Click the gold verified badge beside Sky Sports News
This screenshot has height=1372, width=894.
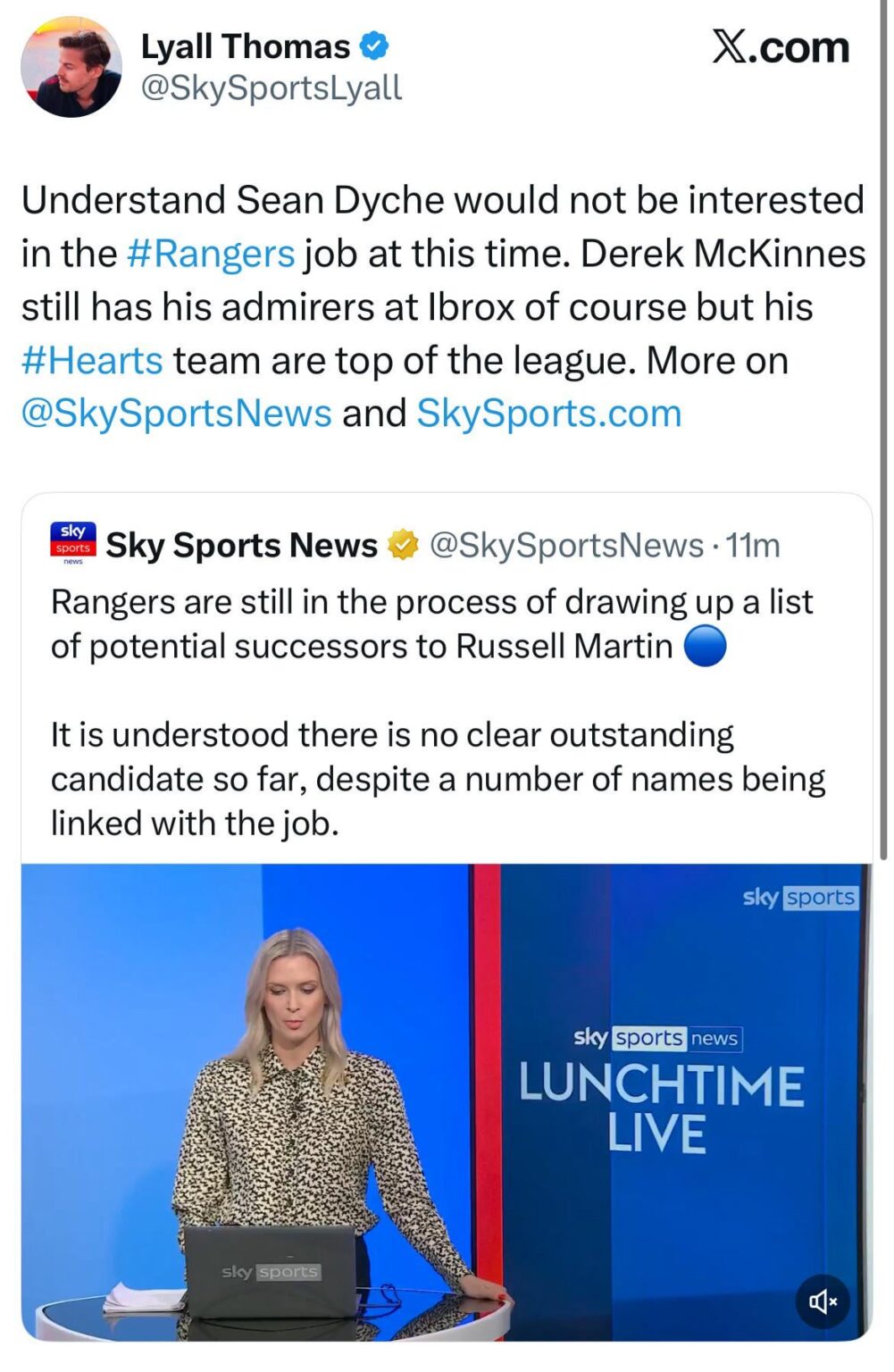401,545
